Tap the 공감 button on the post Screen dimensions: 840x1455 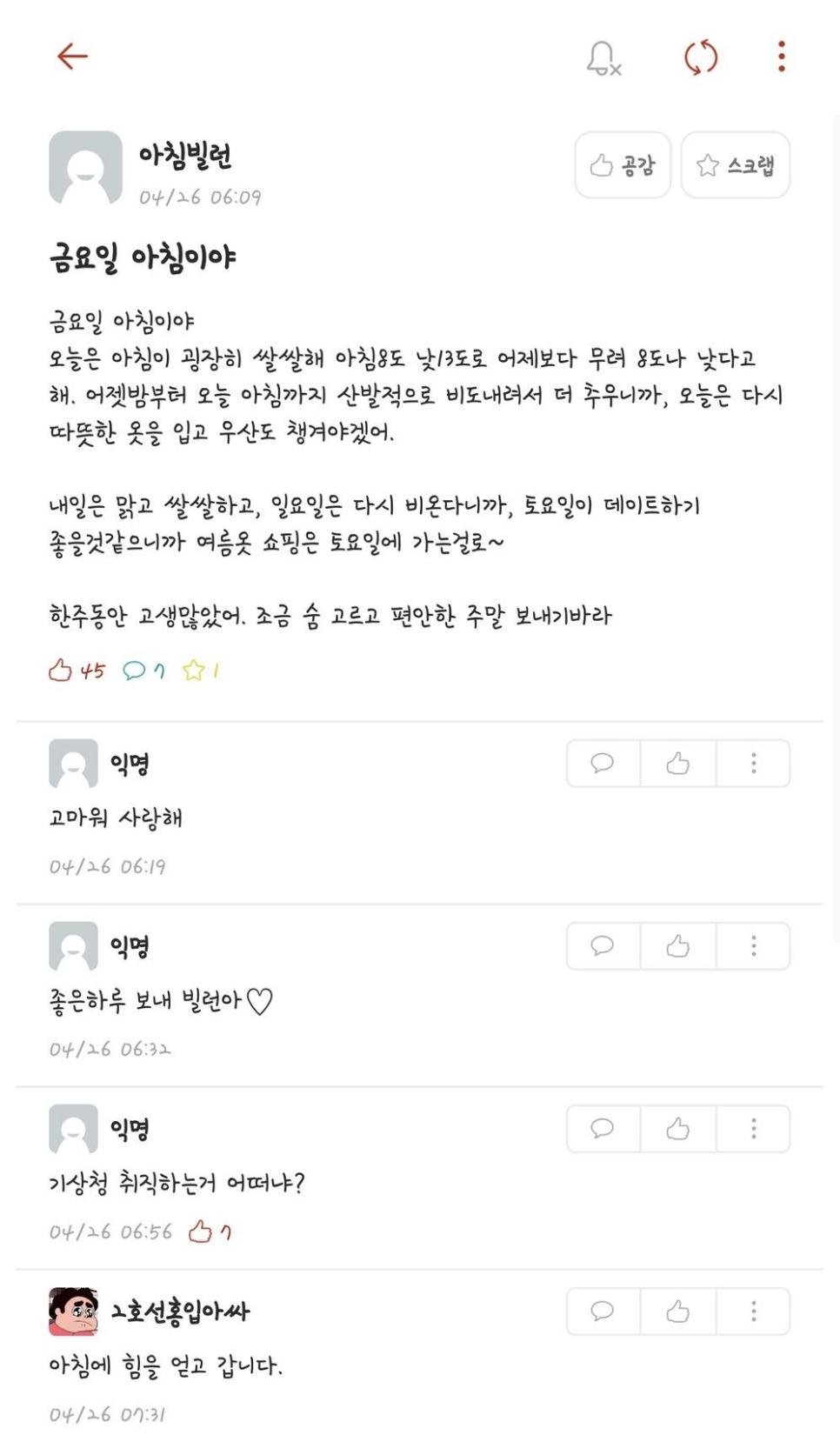tap(623, 165)
